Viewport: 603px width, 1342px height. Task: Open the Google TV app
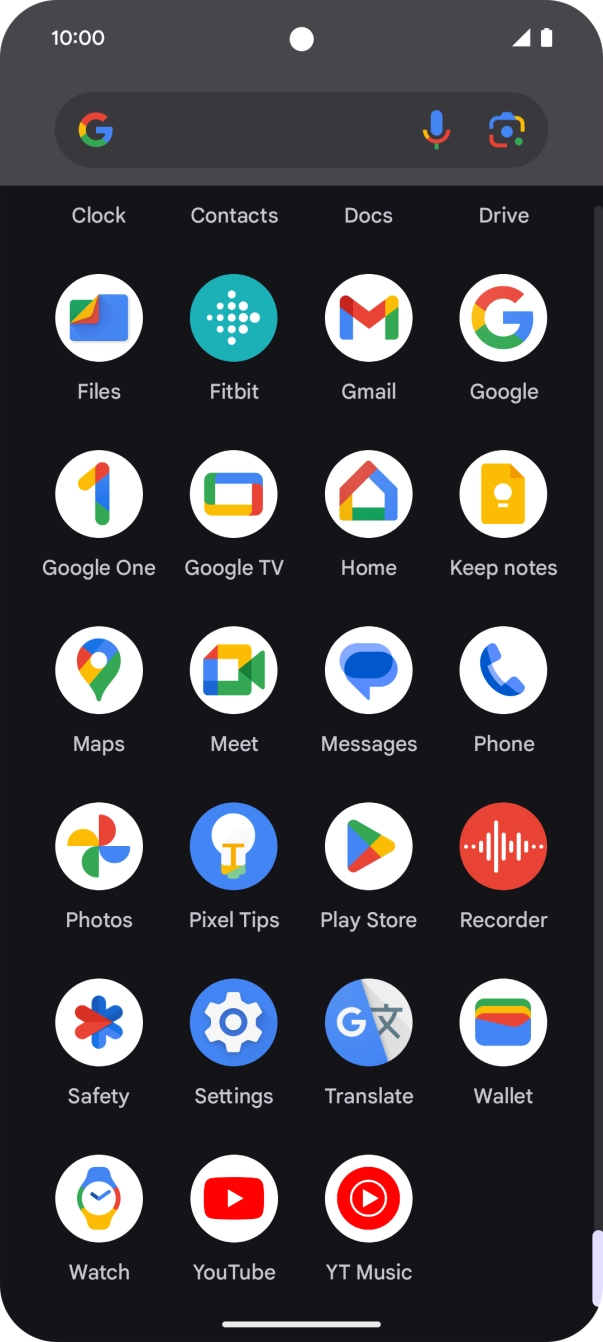234,494
